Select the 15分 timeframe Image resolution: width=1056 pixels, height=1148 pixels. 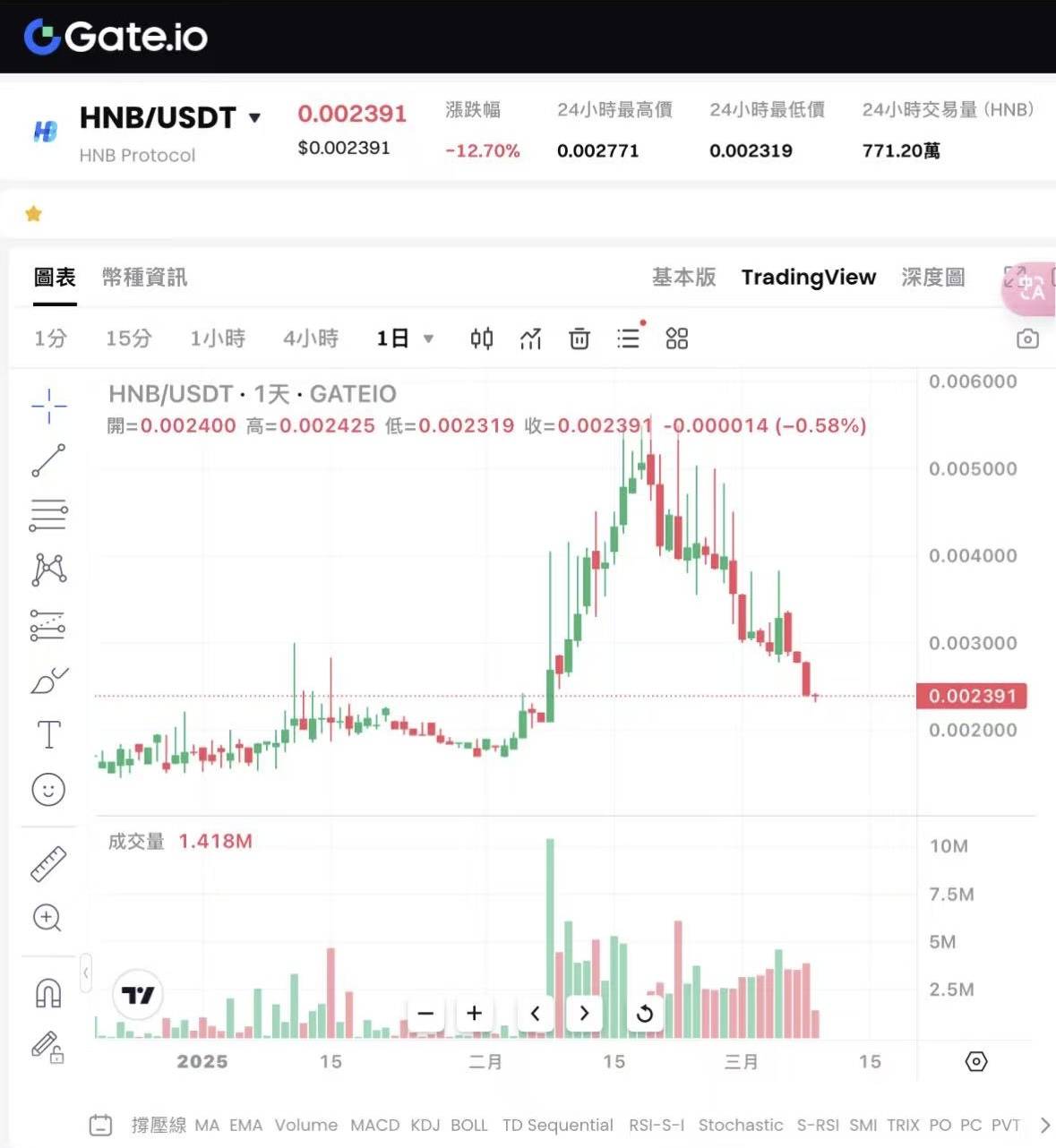[x=128, y=338]
